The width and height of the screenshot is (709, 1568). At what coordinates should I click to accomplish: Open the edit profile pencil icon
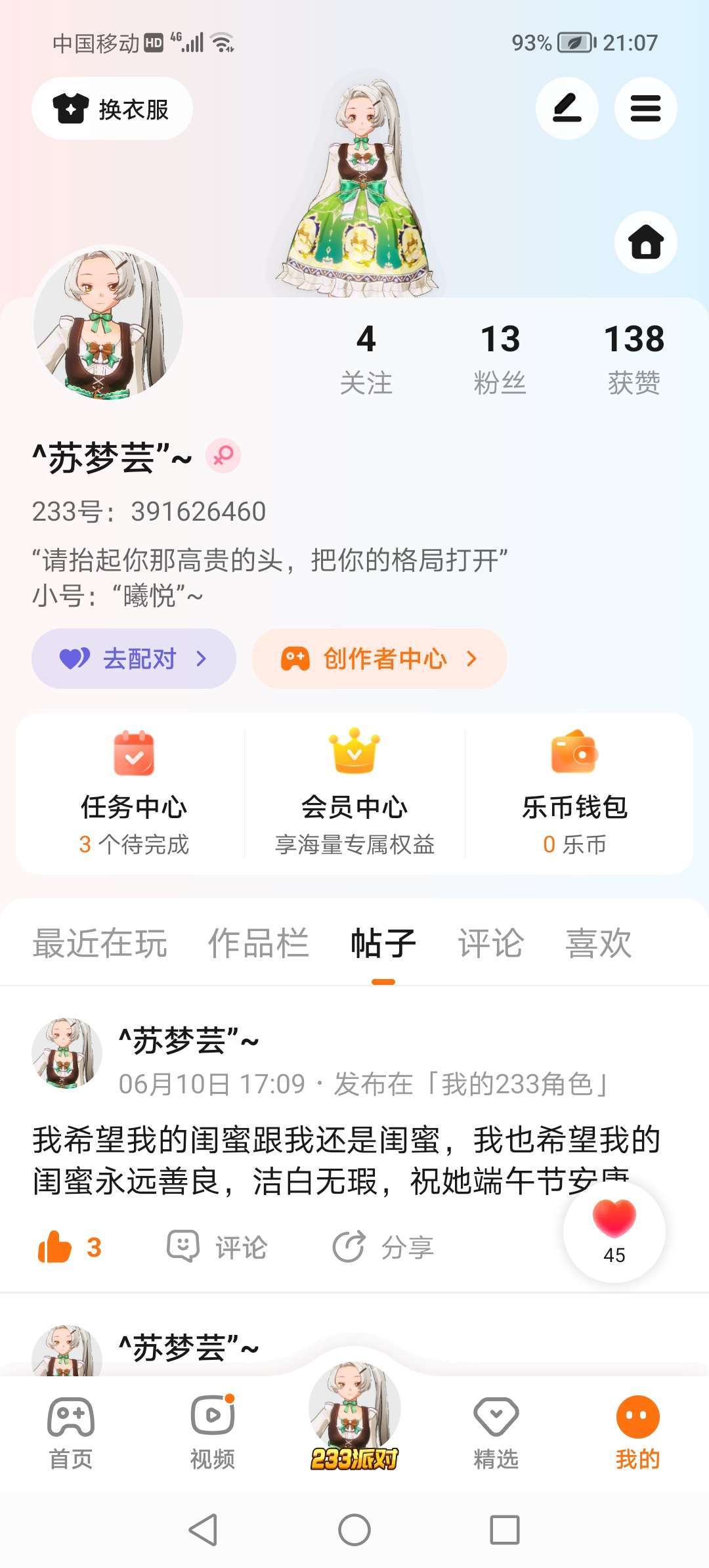coord(567,108)
